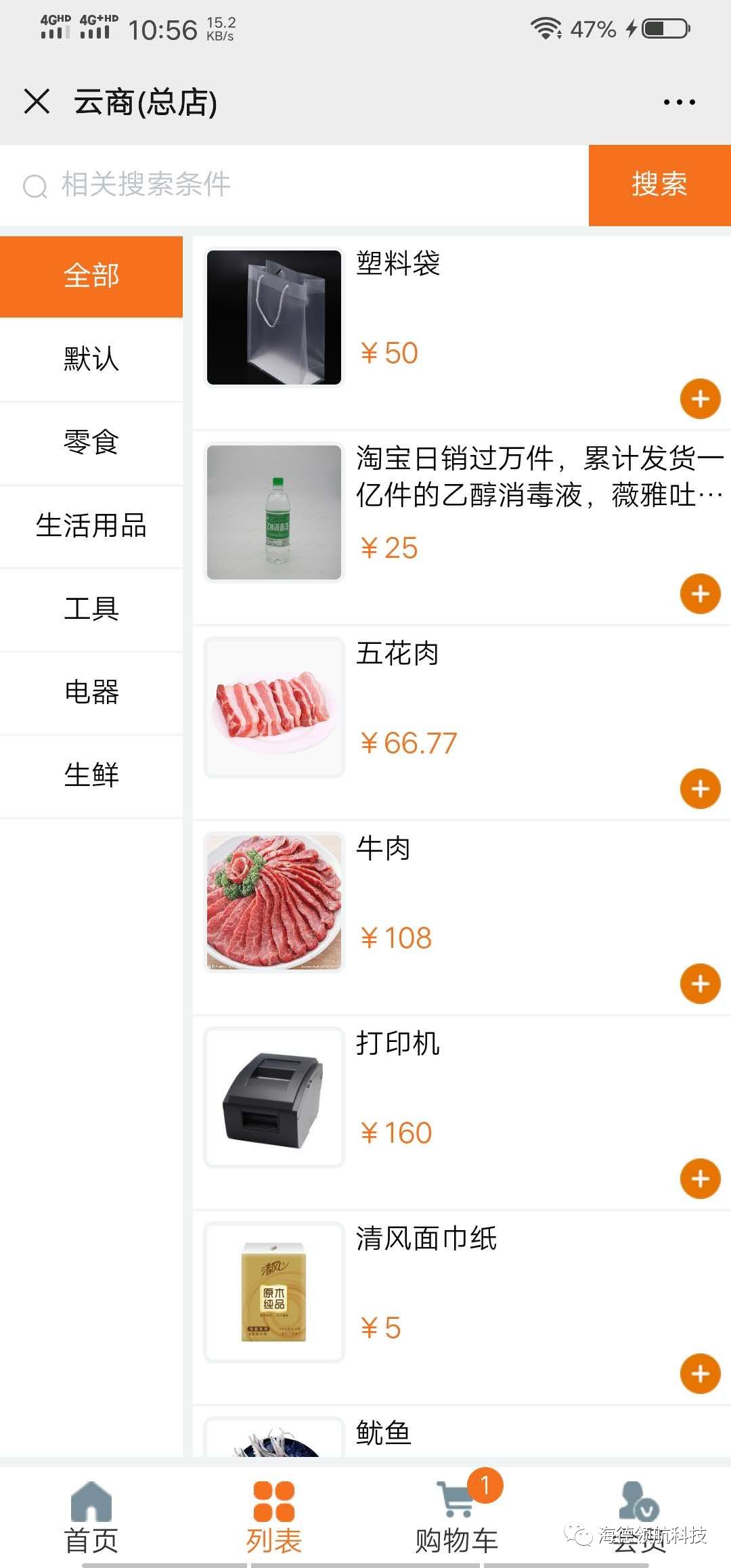View the 生鲜 category
The width and height of the screenshot is (731, 1568).
[x=91, y=775]
